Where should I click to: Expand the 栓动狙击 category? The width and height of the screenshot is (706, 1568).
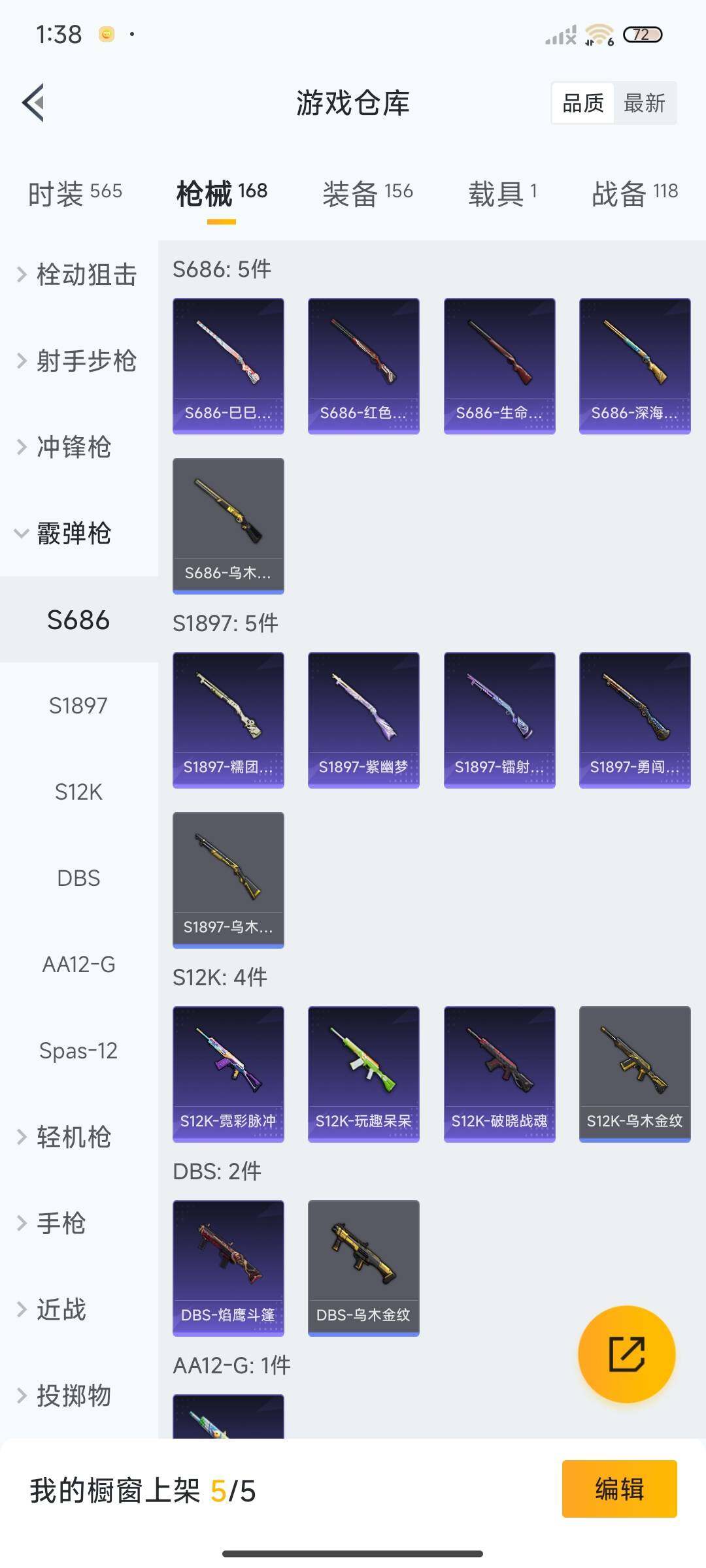[78, 275]
